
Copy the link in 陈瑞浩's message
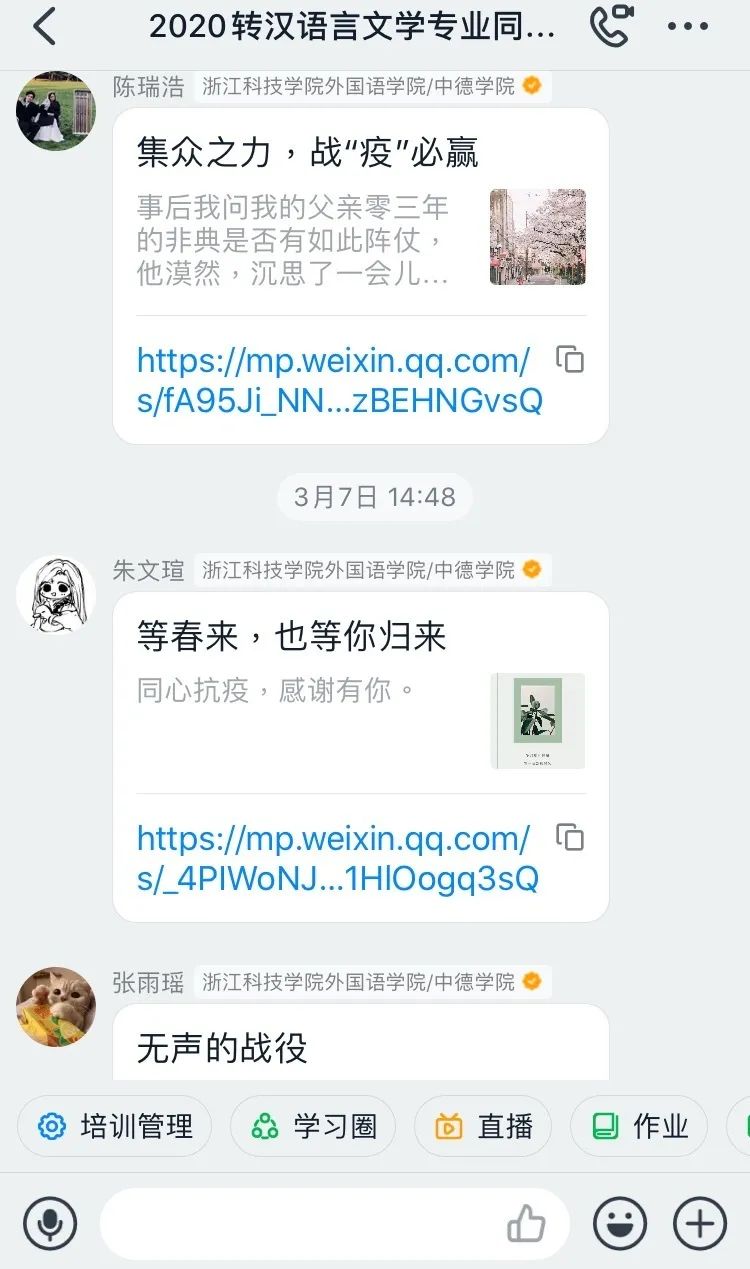[570, 360]
